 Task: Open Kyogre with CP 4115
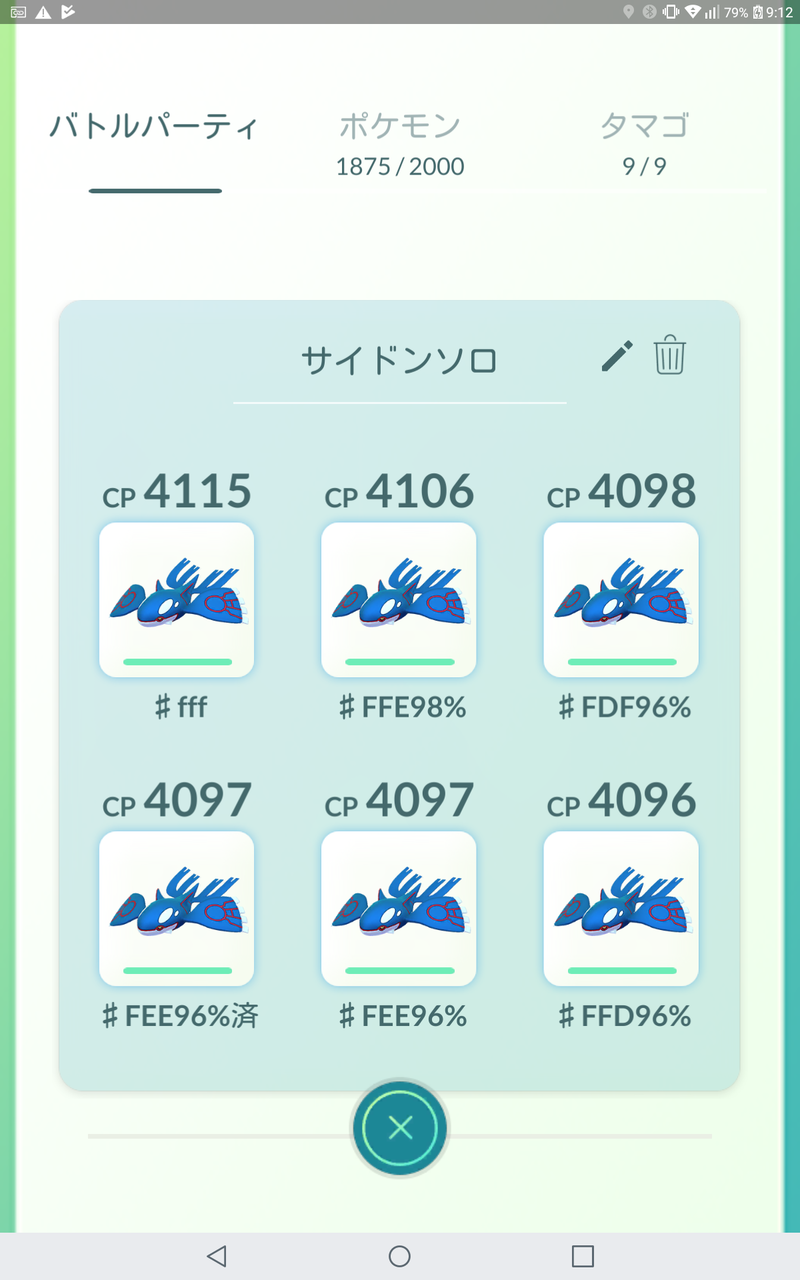[x=177, y=599]
